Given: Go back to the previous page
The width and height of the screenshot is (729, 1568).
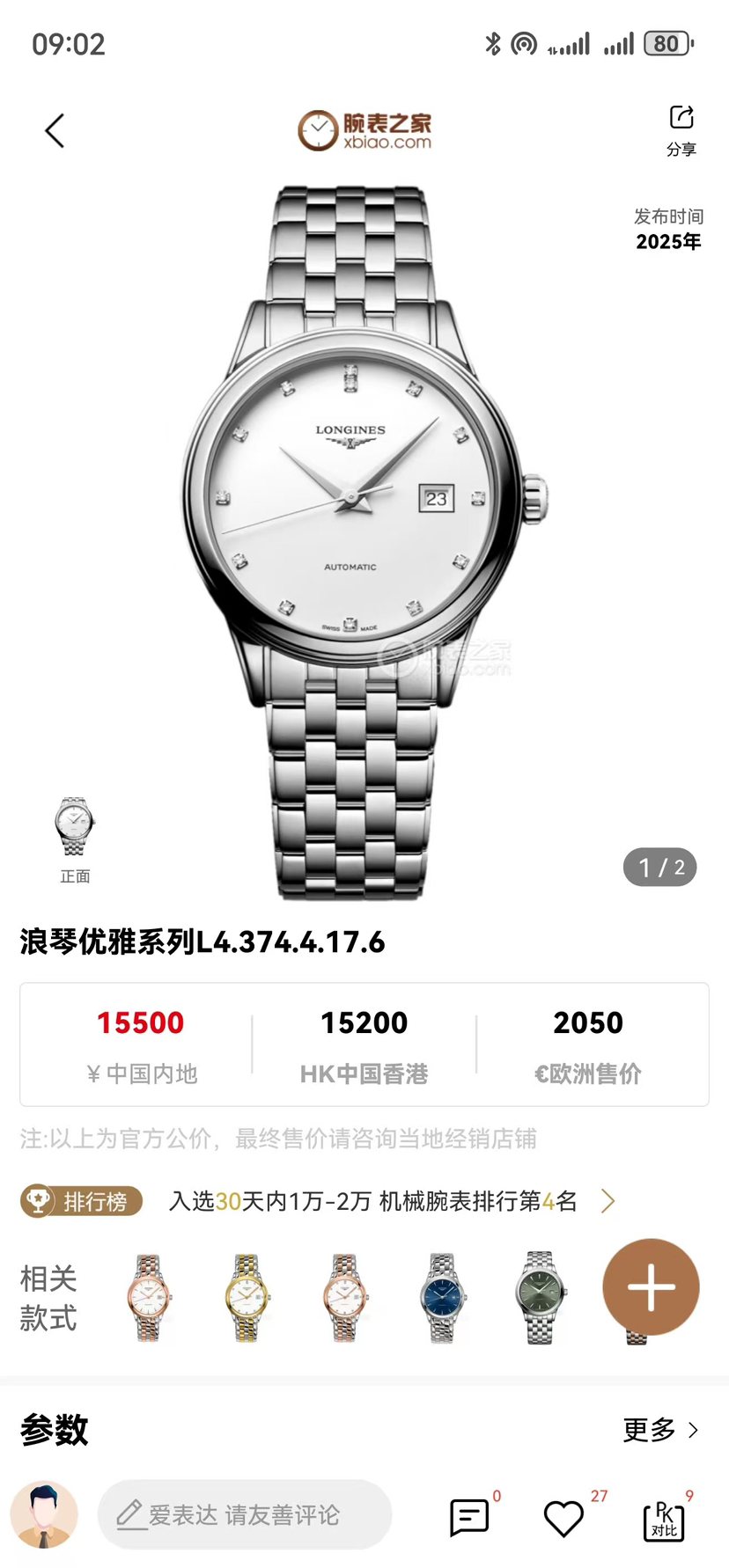Looking at the screenshot, I should [x=55, y=131].
